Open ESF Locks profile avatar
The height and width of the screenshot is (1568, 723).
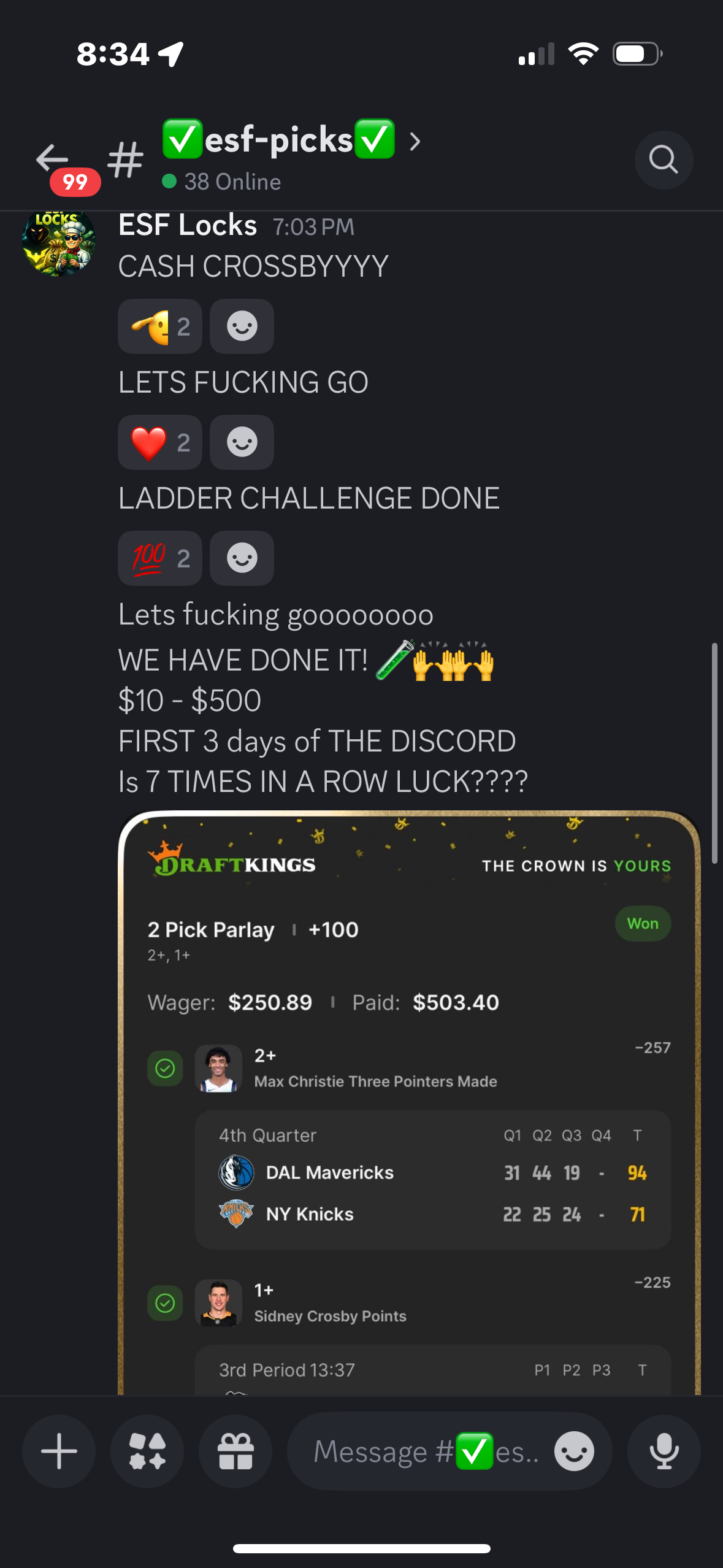tap(58, 243)
